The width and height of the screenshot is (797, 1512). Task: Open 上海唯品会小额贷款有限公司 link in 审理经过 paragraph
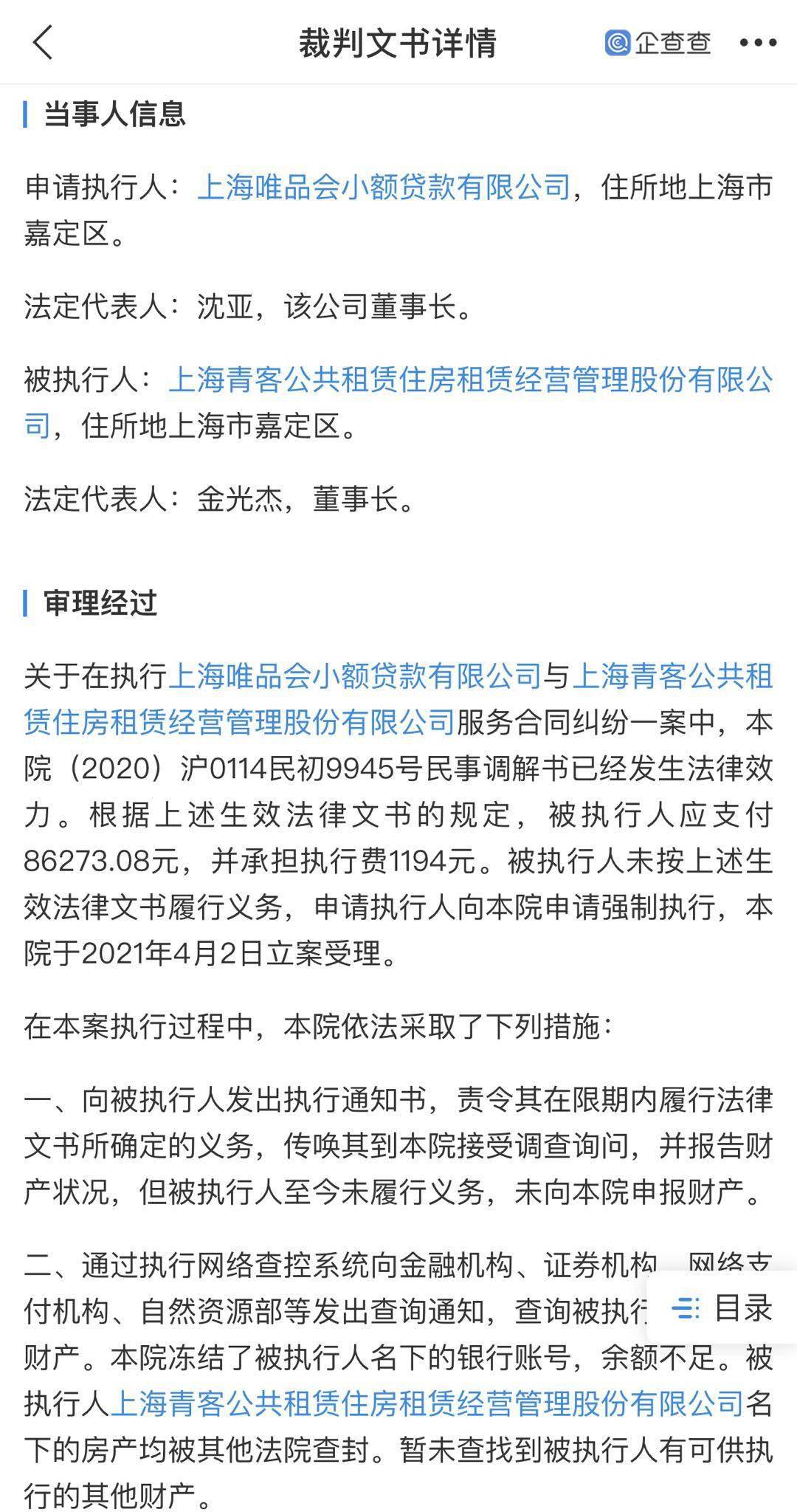355,676
